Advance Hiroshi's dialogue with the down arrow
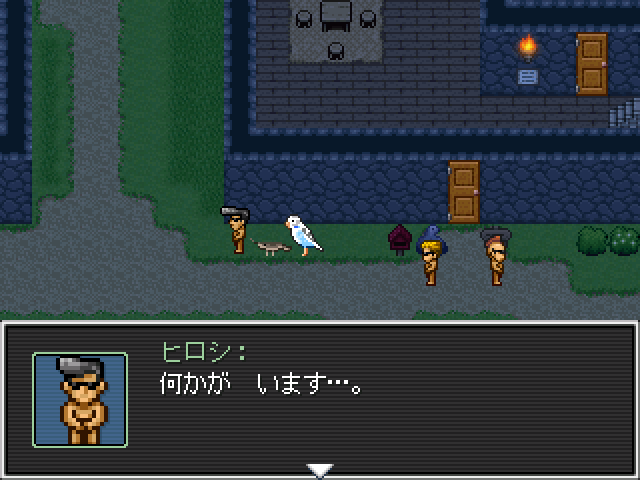This screenshot has height=480, width=640. click(319, 470)
